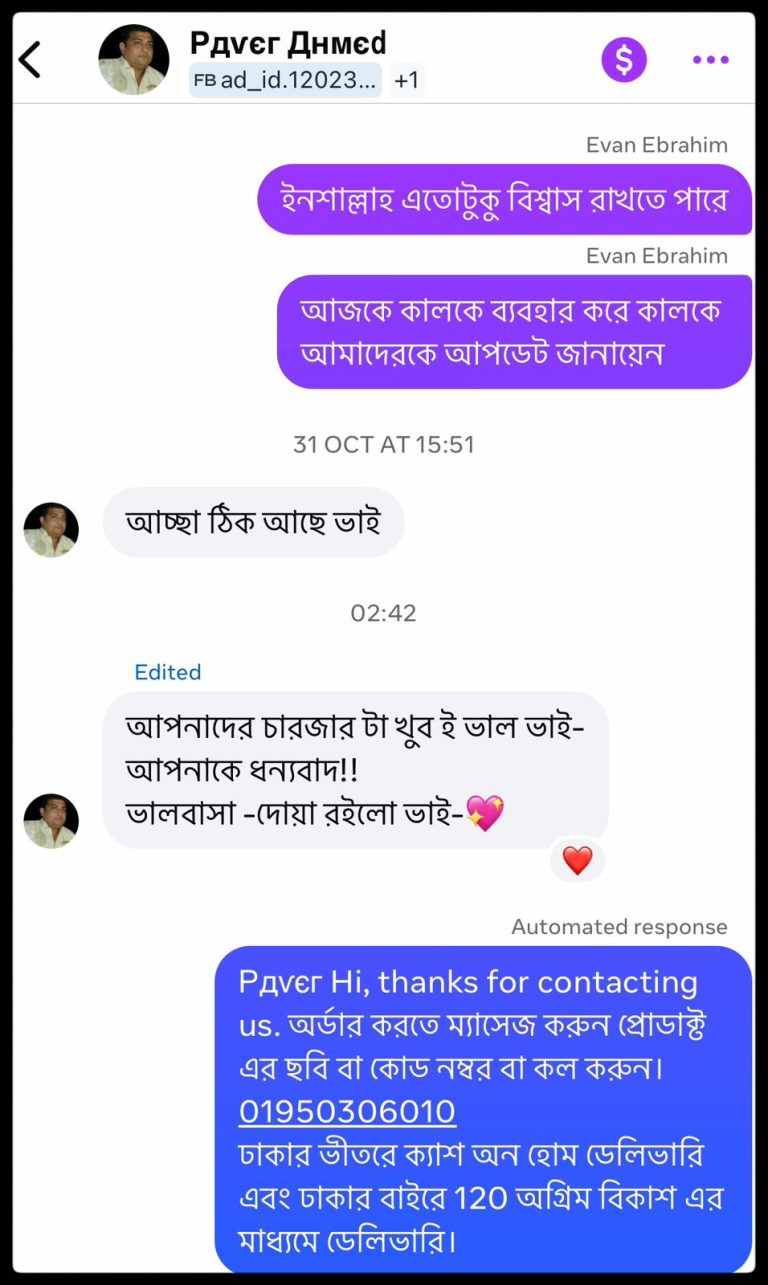Tap the red heart reaction on the message
Image resolution: width=768 pixels, height=1285 pixels.
pyautogui.click(x=578, y=860)
